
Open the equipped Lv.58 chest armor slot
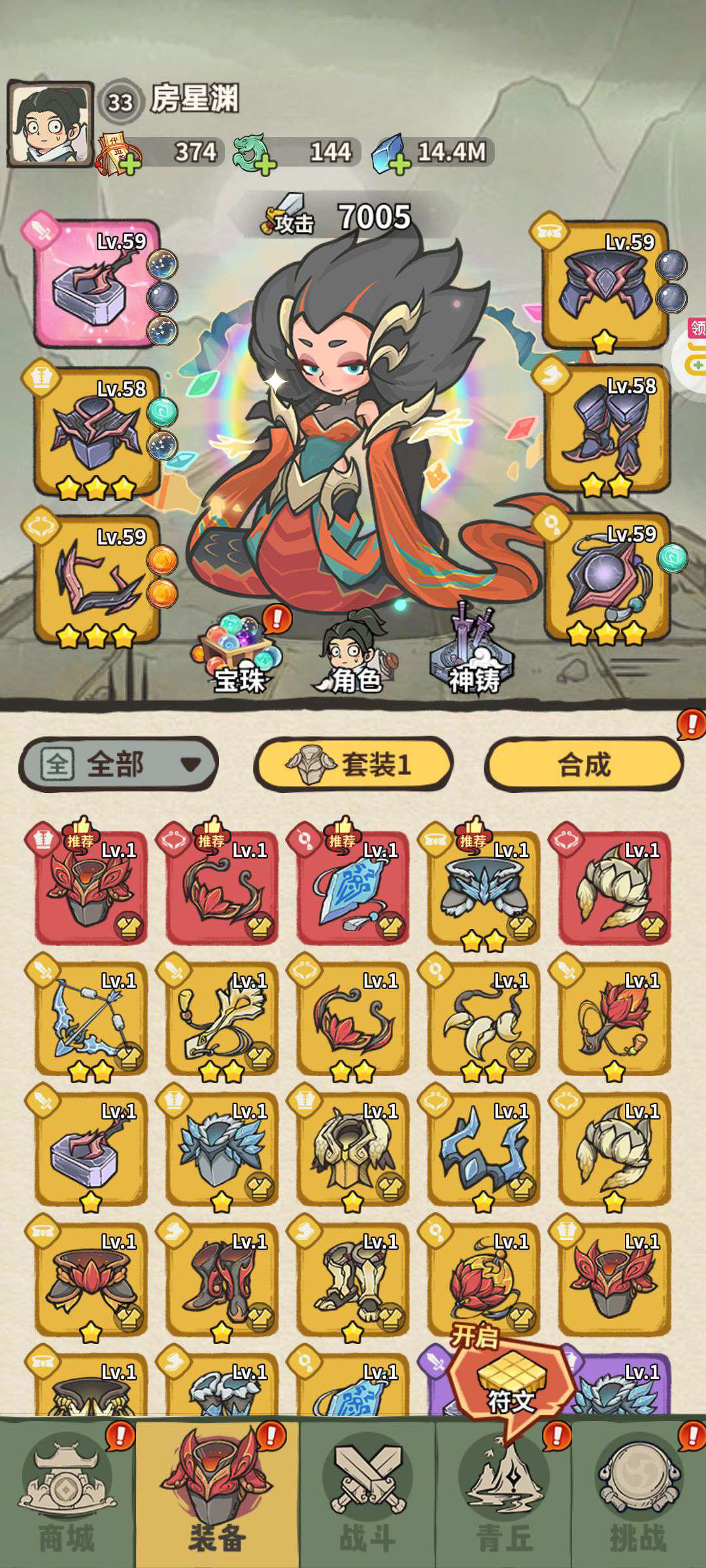[x=97, y=431]
